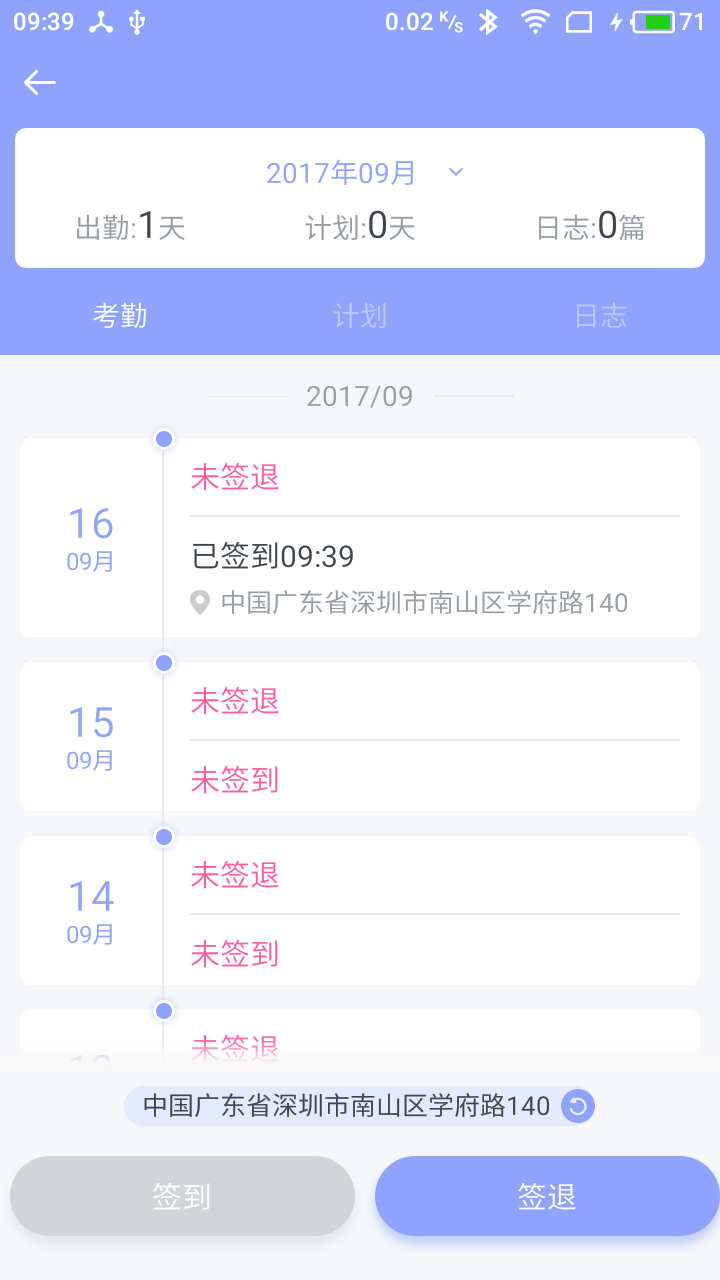The width and height of the screenshot is (720, 1280).
Task: Select the 未签到 status on September 14
Action: pyautogui.click(x=234, y=954)
